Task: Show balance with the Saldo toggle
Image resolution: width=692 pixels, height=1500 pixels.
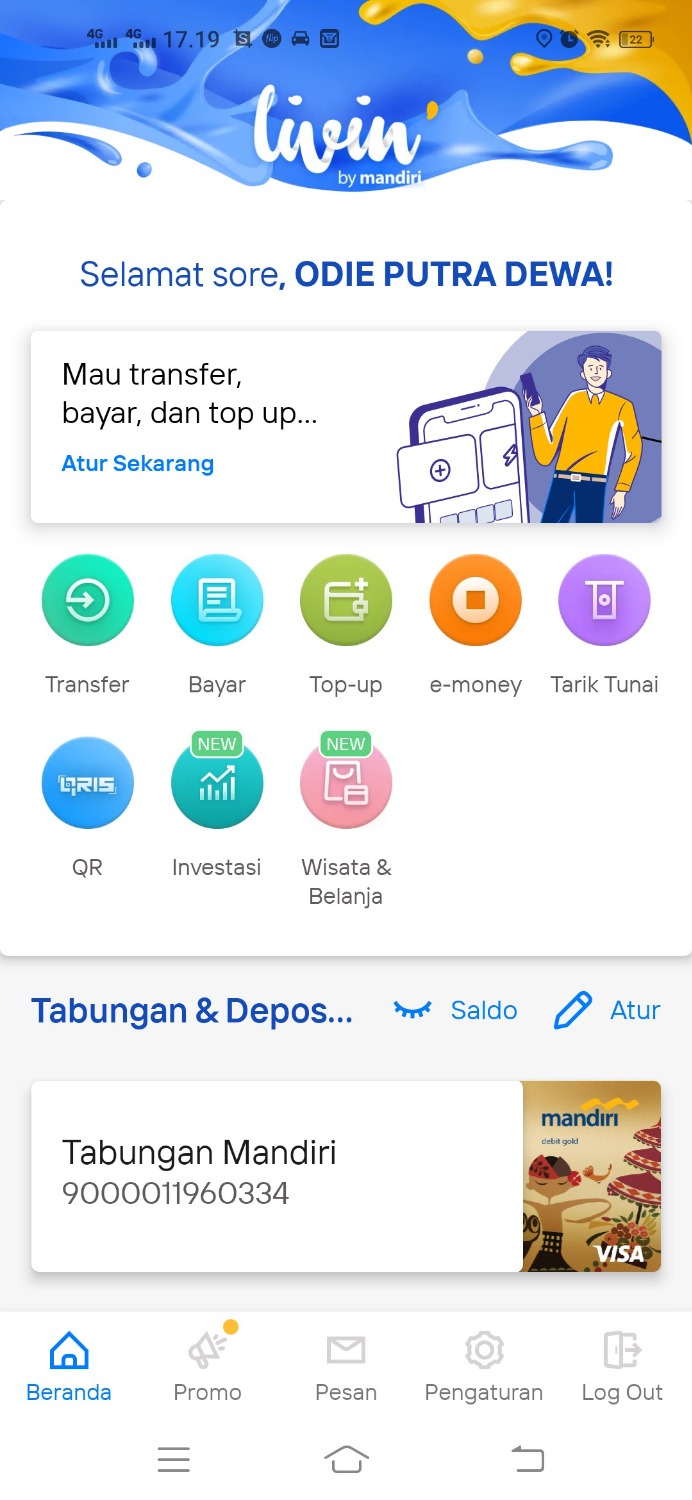Action: point(456,1010)
